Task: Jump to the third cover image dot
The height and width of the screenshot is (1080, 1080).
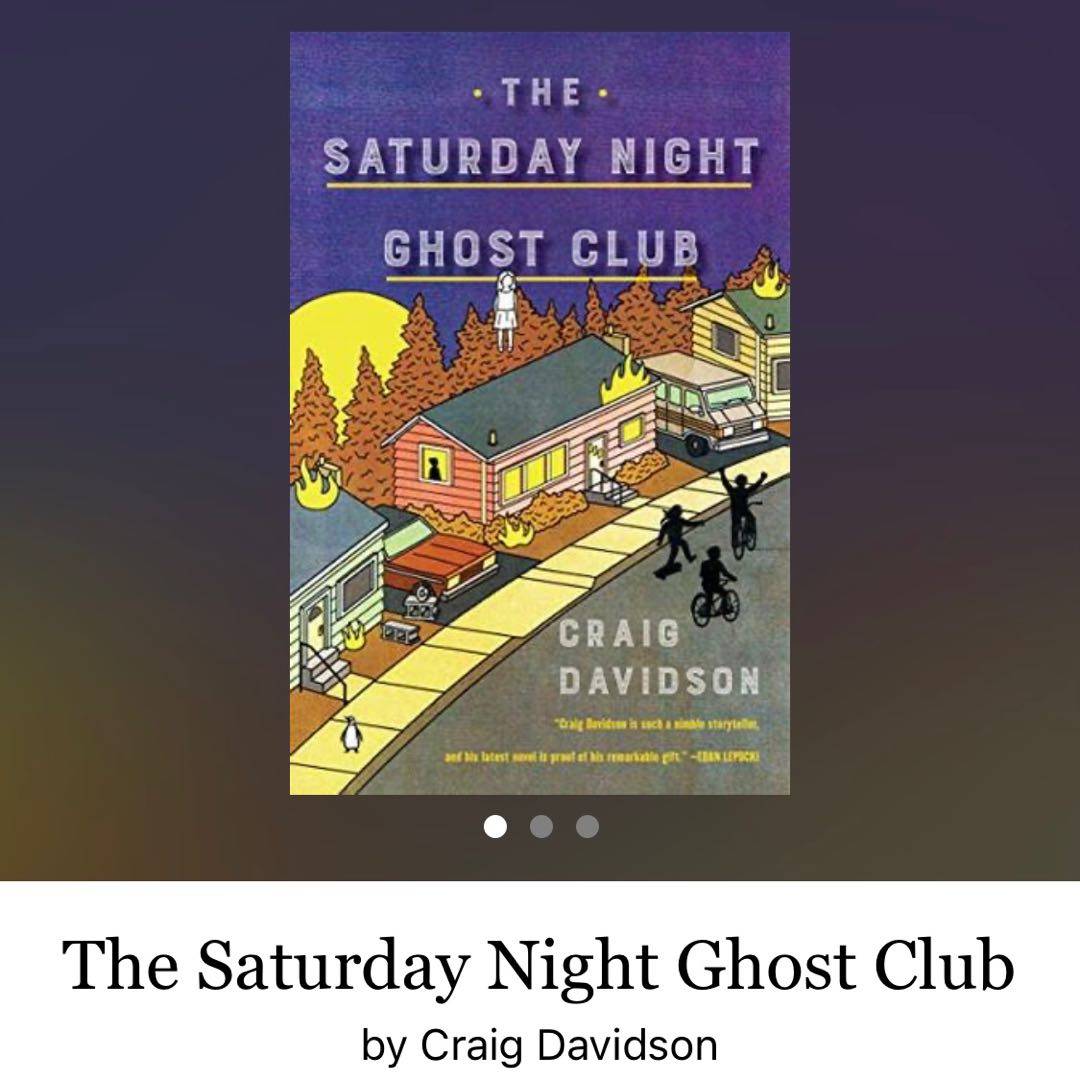Action: point(588,827)
